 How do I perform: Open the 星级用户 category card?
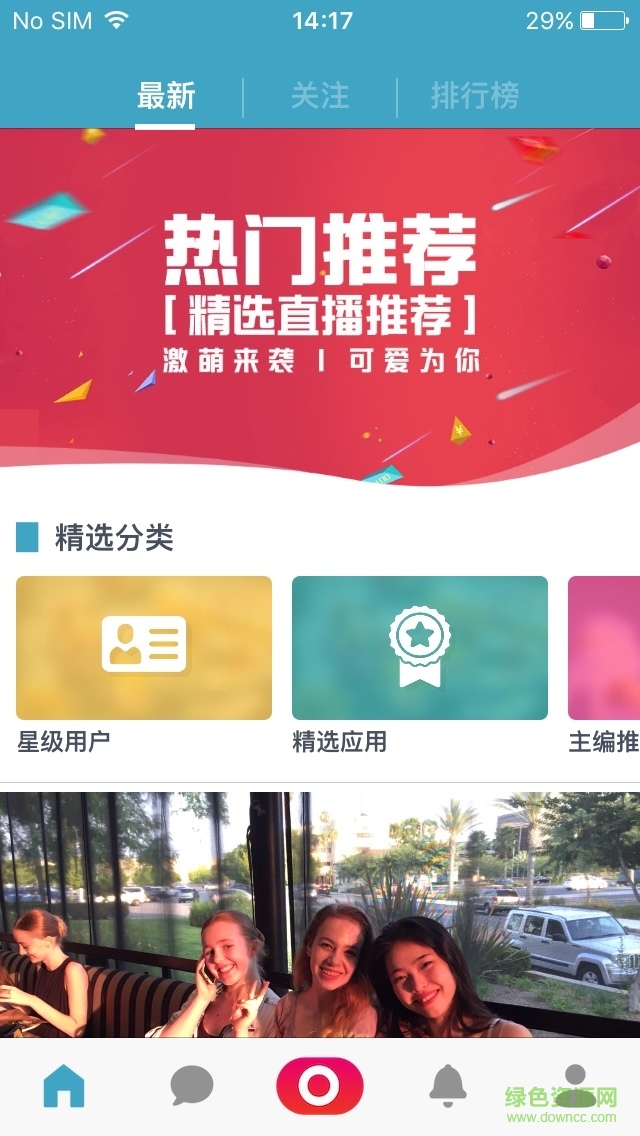click(144, 648)
